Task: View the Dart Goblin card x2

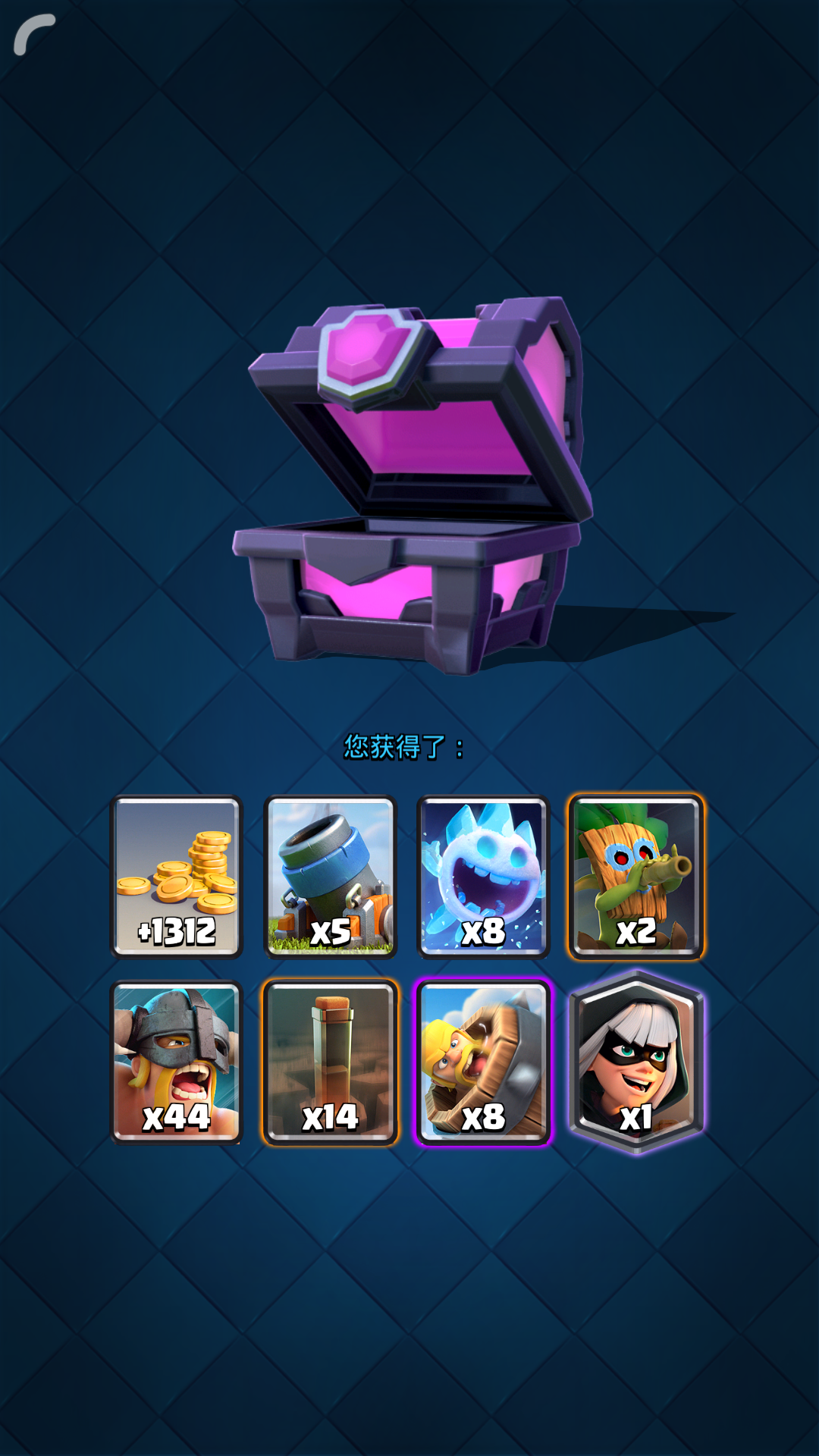Action: (636, 877)
